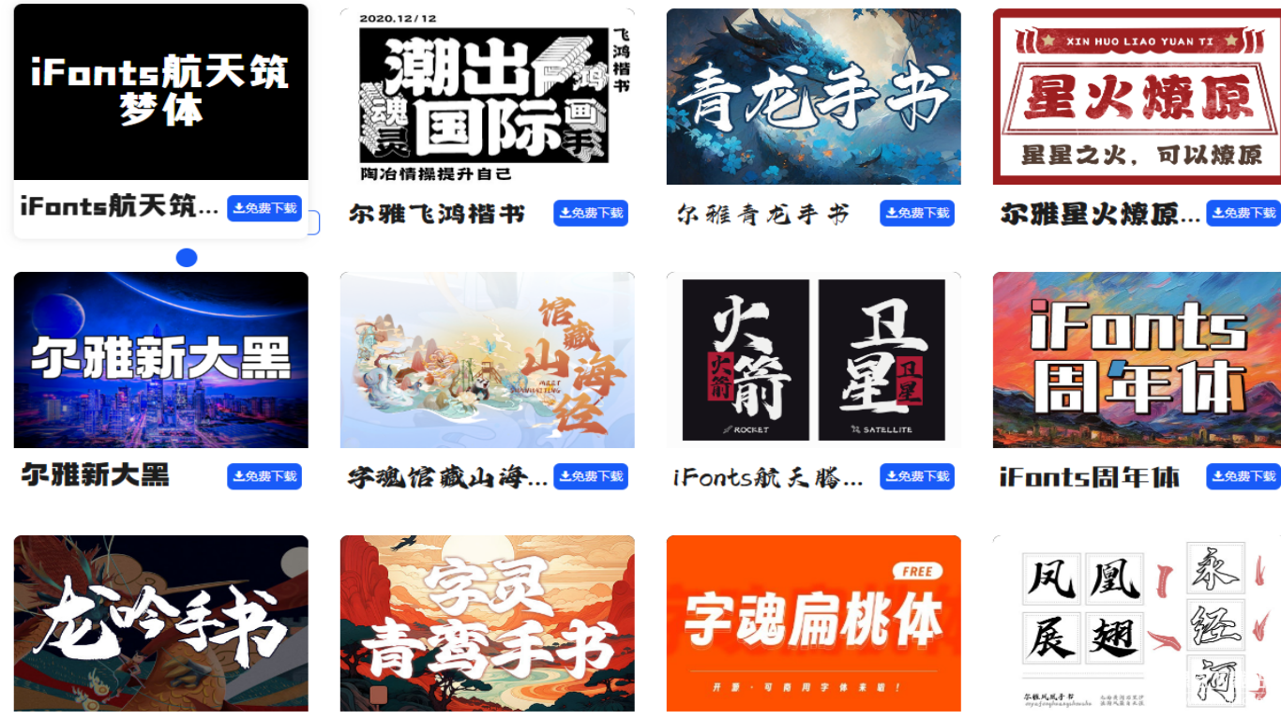Tap 免费下载 beside 字魂馆藏山海经
This screenshot has height=720, width=1281.
click(590, 476)
